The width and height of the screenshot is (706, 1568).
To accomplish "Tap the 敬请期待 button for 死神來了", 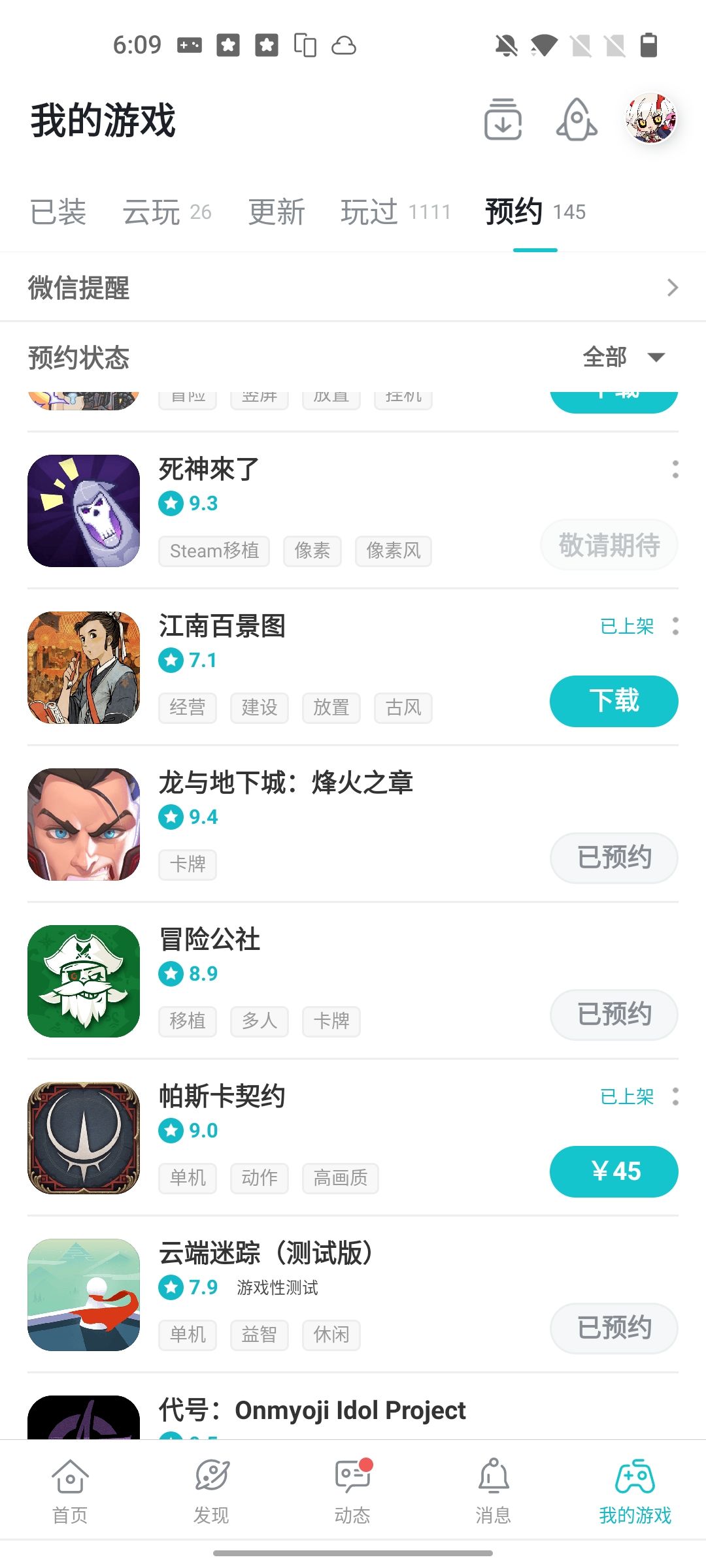I will pyautogui.click(x=608, y=544).
